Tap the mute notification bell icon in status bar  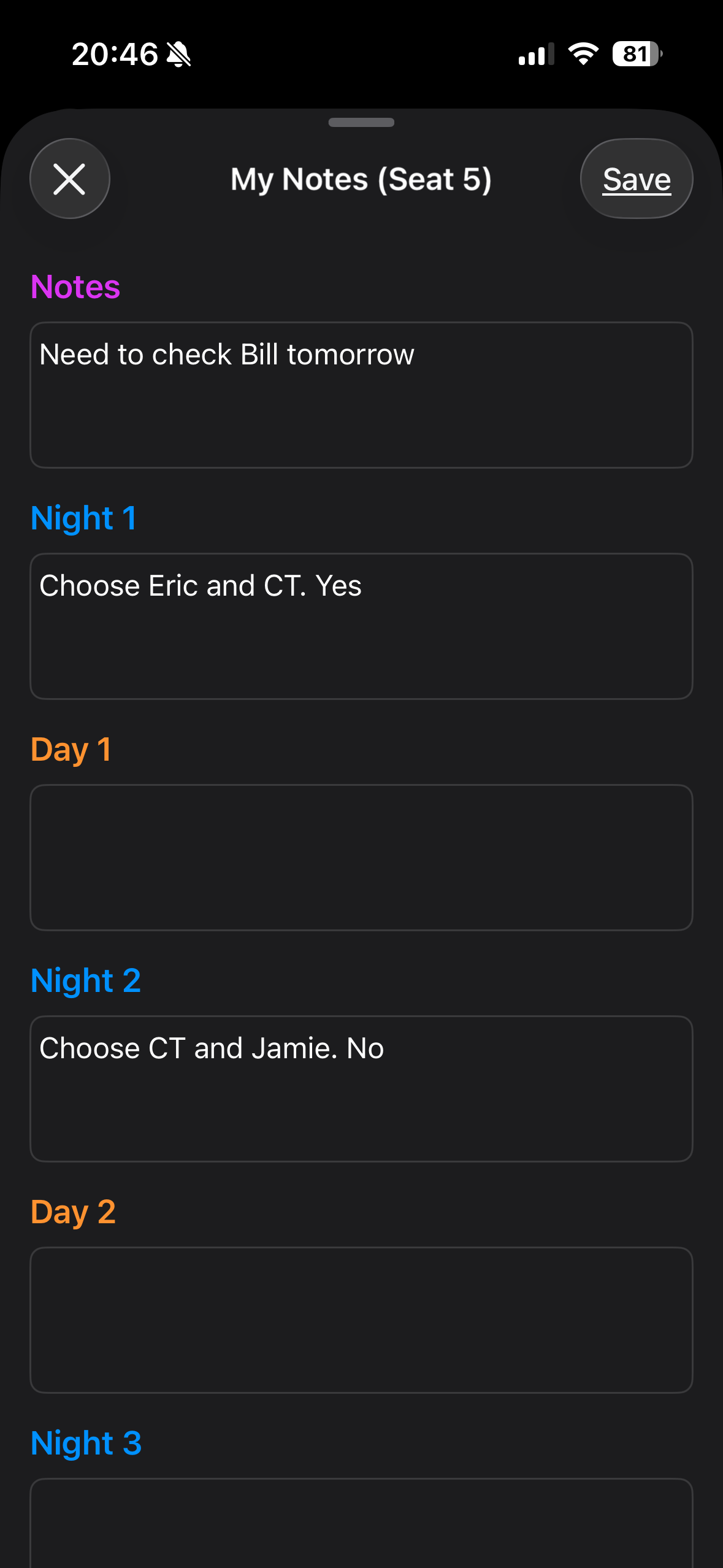click(x=178, y=55)
